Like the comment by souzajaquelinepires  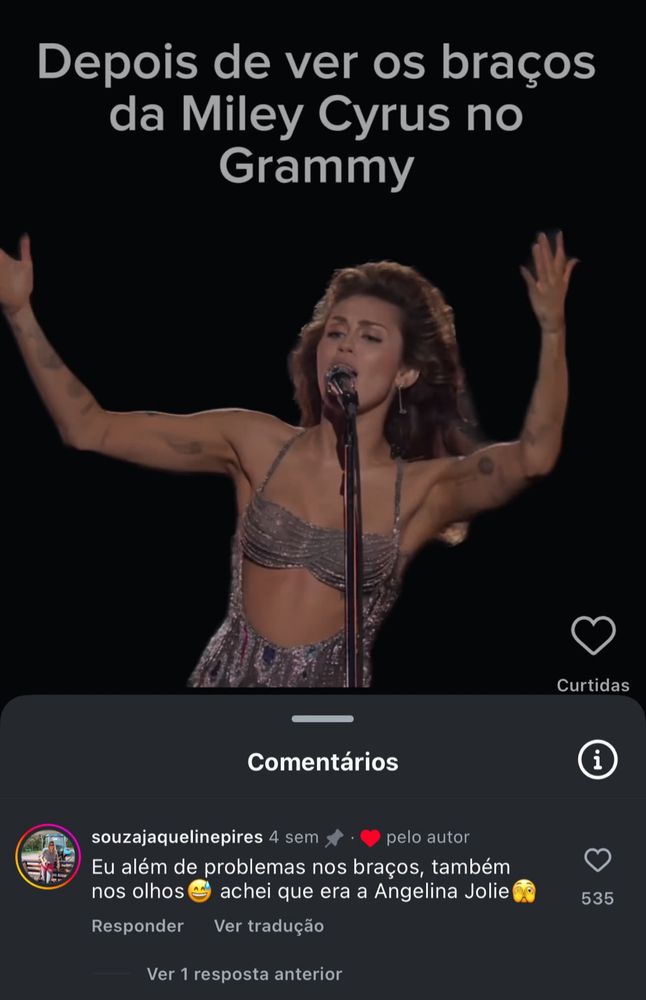[x=597, y=860]
